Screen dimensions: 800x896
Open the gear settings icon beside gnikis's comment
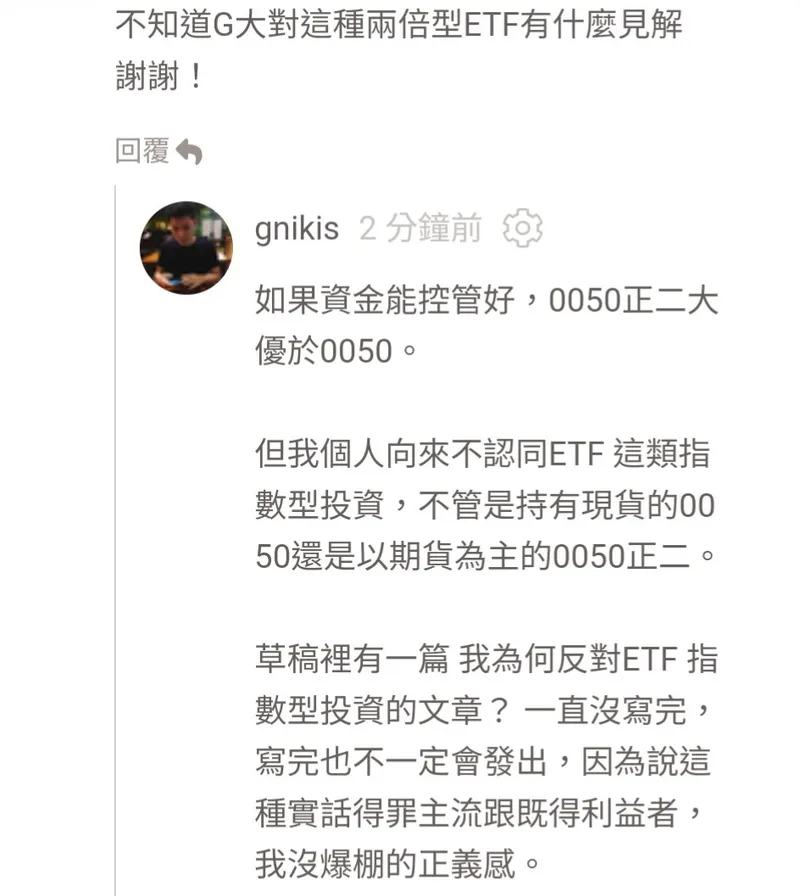click(522, 229)
